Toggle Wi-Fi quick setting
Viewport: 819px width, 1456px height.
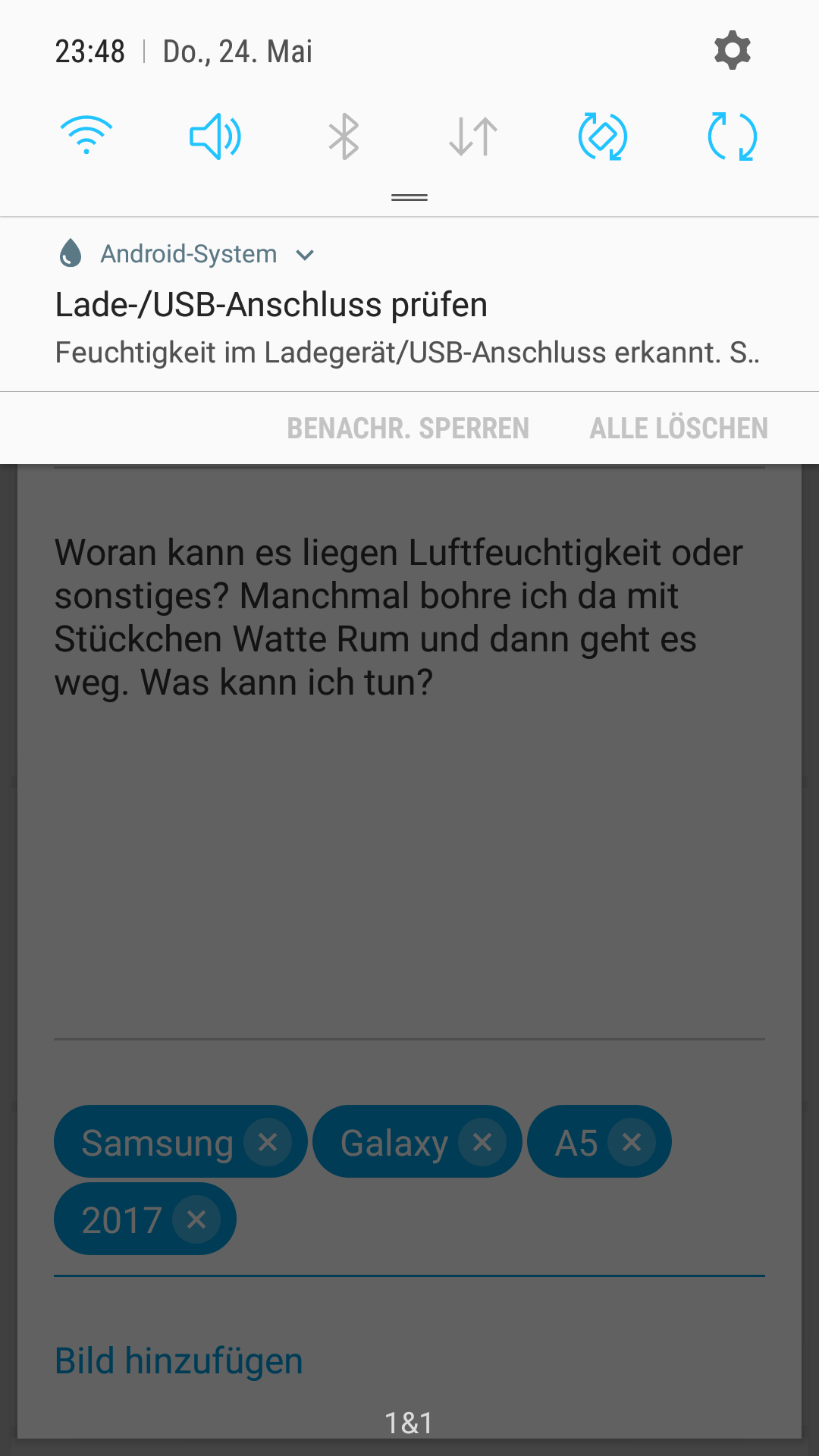point(86,136)
